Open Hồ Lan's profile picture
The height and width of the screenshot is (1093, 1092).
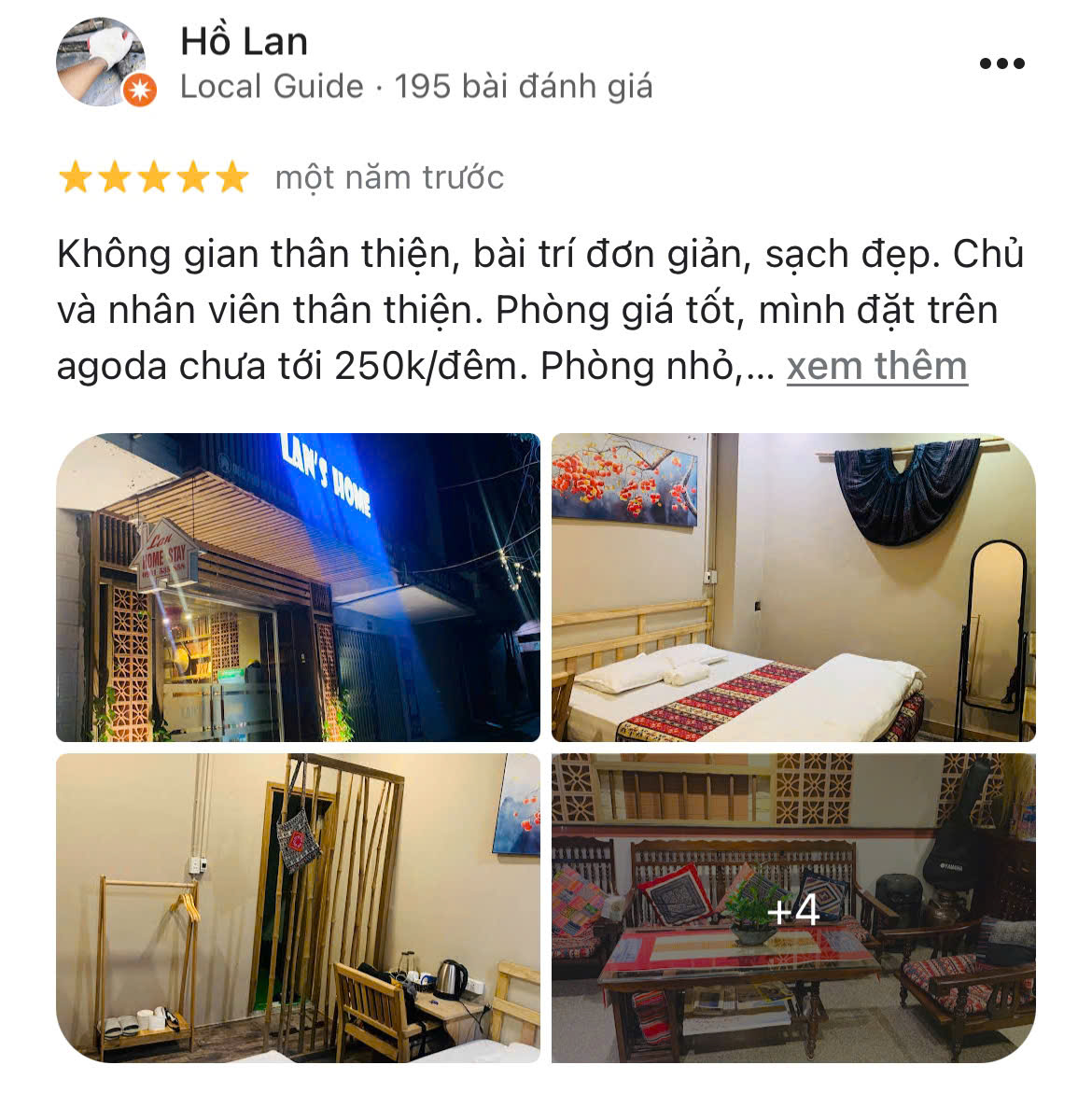[102, 63]
